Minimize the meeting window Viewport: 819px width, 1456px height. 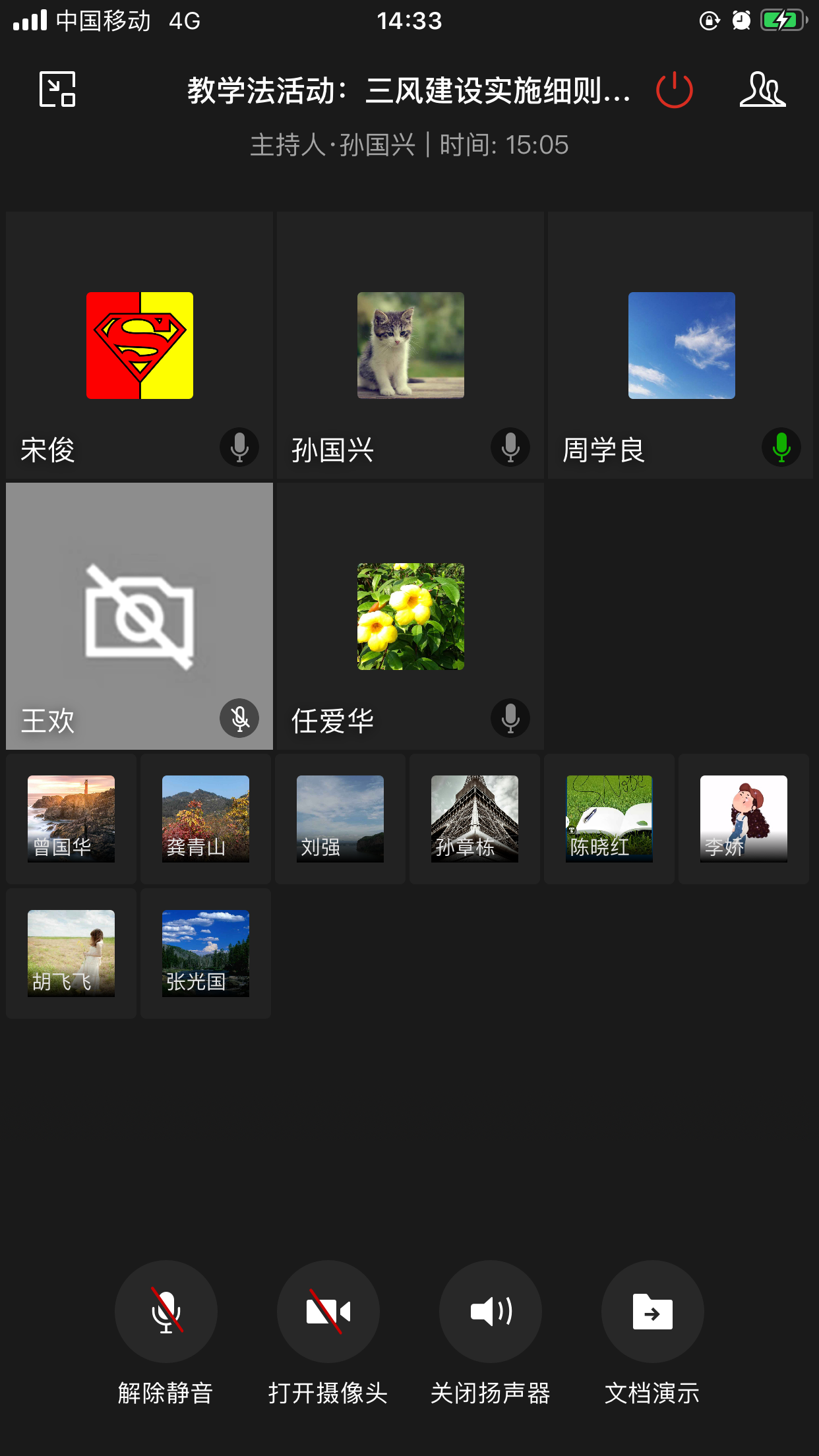click(x=57, y=89)
